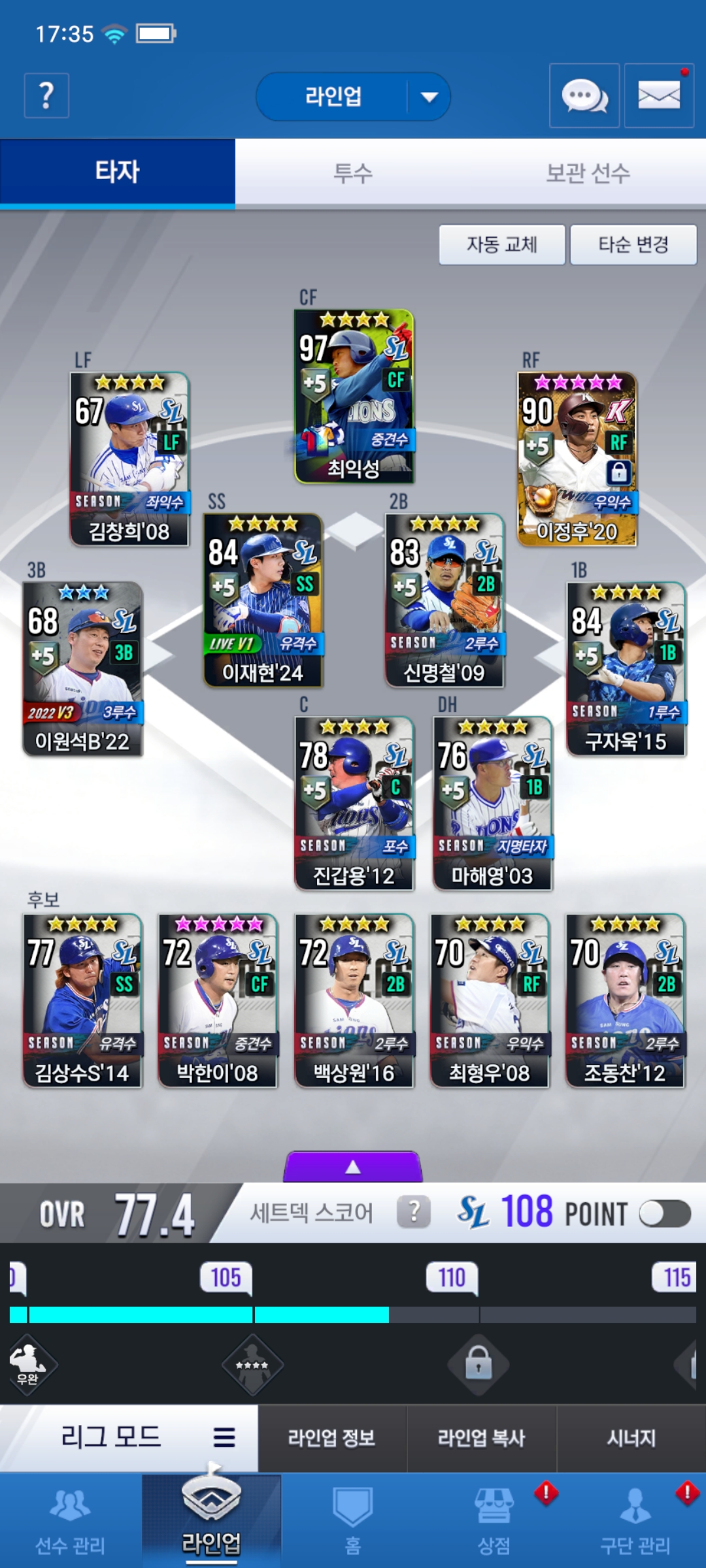This screenshot has width=706, height=1568.
Task: Open the chat bubble icon
Action: [x=584, y=96]
